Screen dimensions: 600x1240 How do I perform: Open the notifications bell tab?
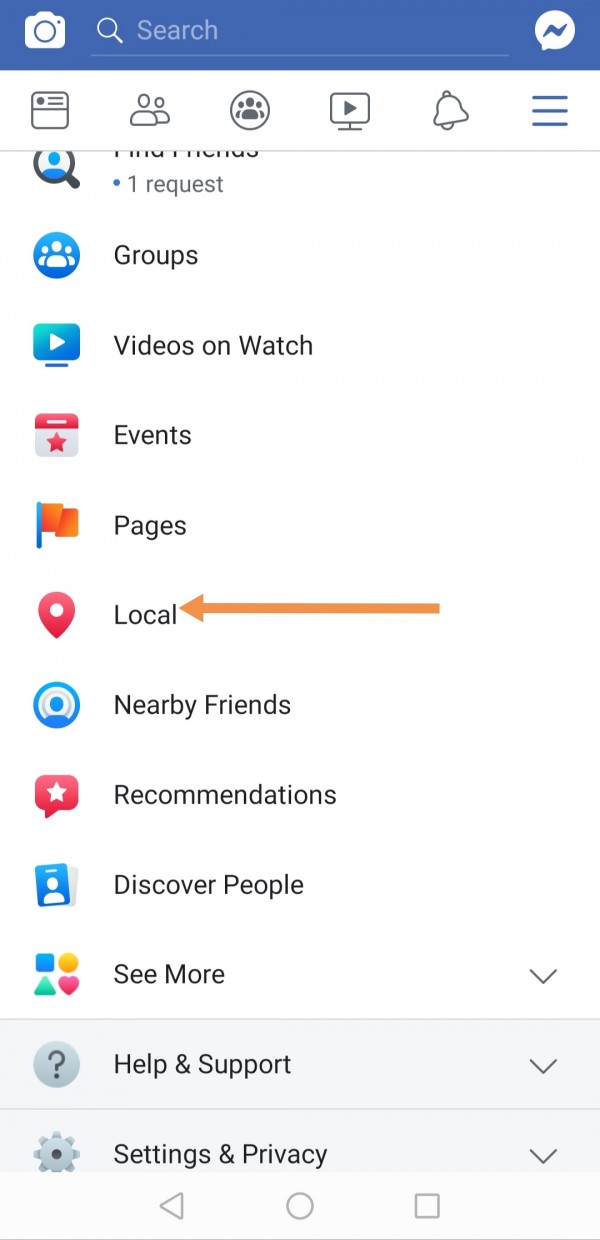point(450,110)
